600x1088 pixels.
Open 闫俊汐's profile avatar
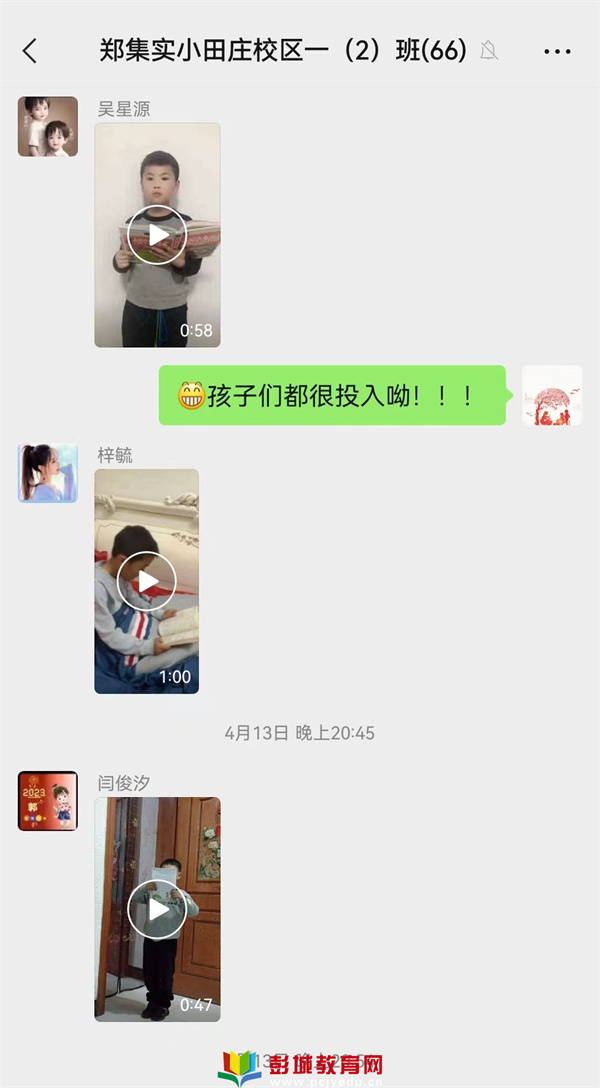(x=48, y=801)
